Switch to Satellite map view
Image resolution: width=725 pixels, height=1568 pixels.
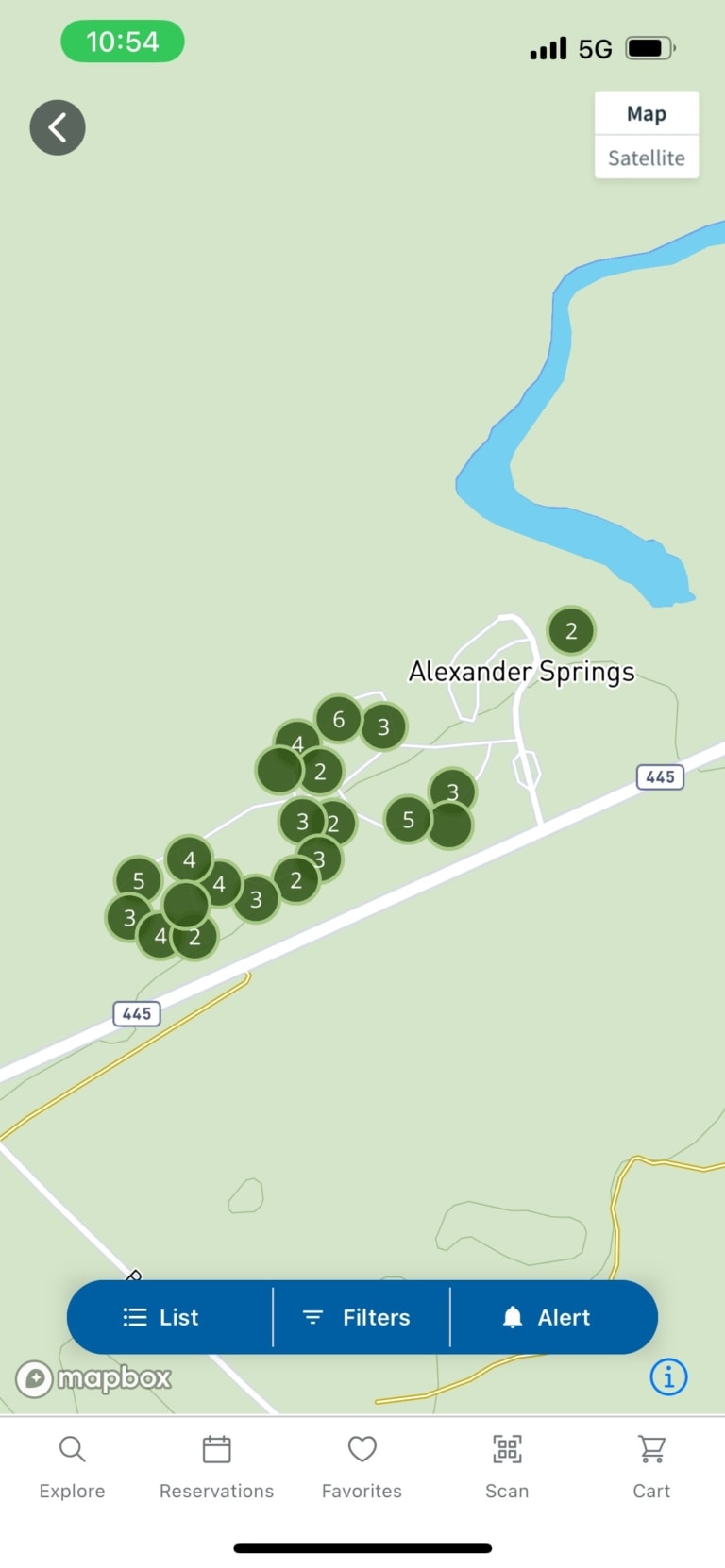pyautogui.click(x=646, y=158)
